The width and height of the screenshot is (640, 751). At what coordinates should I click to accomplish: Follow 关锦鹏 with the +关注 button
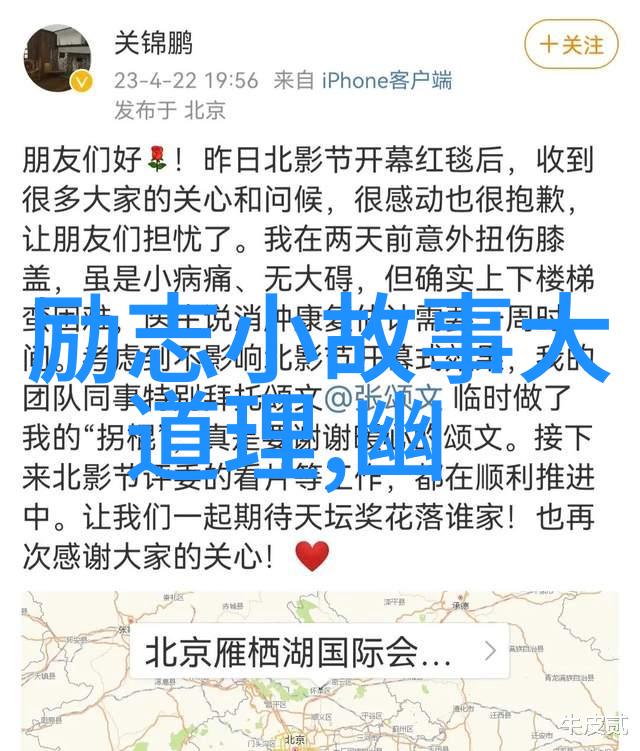coord(572,45)
